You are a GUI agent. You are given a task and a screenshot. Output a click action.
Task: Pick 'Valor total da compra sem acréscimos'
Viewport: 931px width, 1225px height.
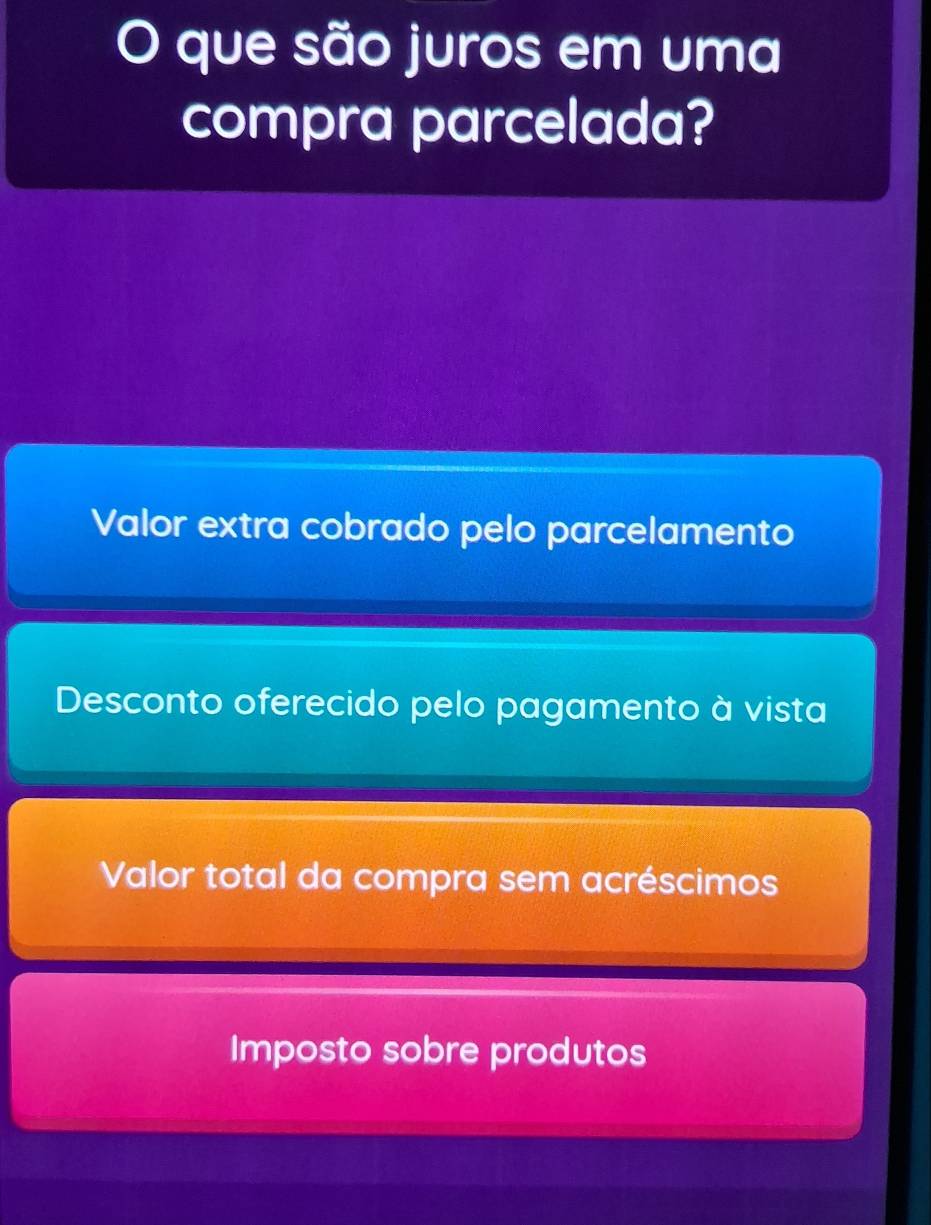click(439, 880)
